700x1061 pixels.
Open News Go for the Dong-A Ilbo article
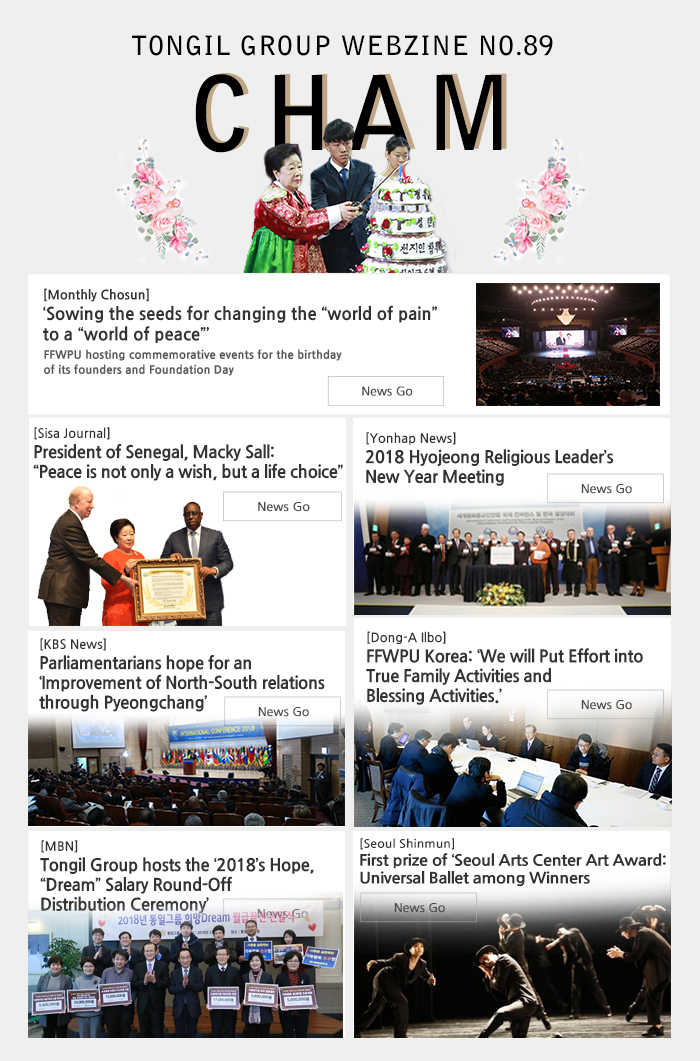pyautogui.click(x=605, y=705)
